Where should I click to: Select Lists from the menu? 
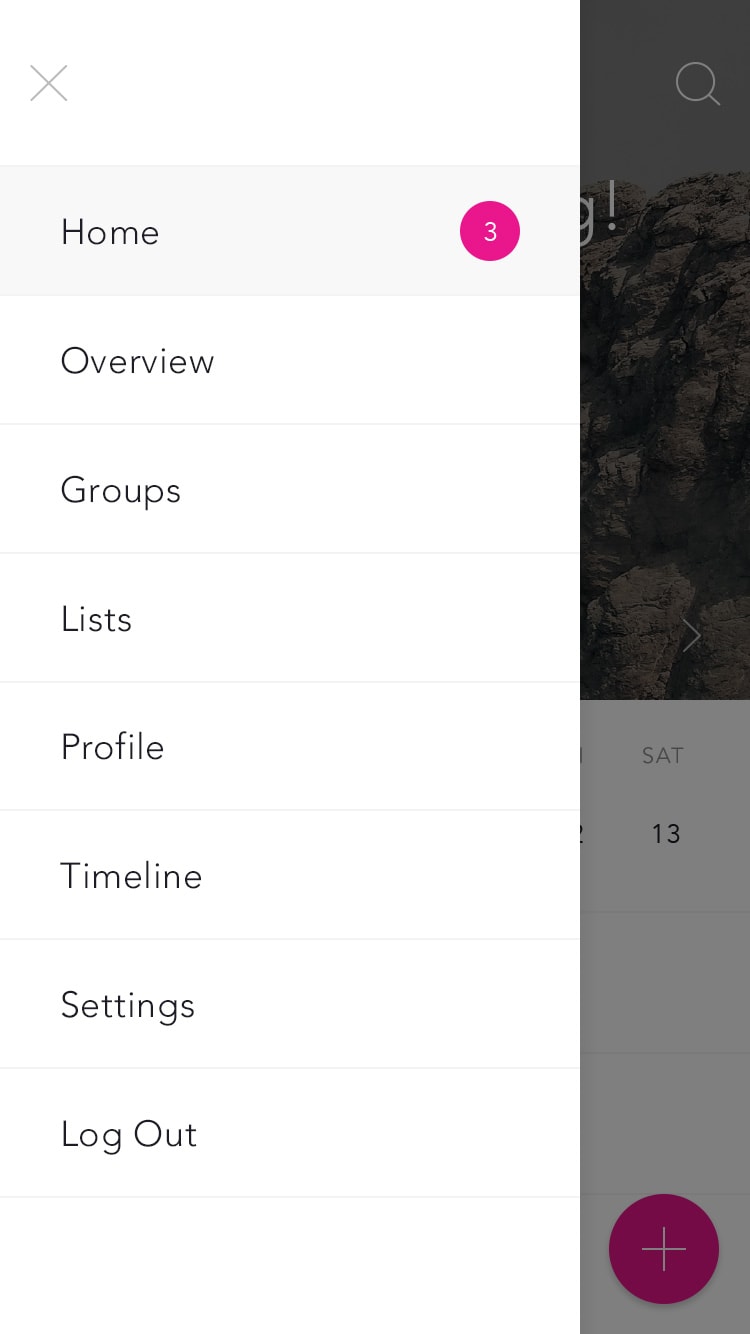(x=290, y=618)
